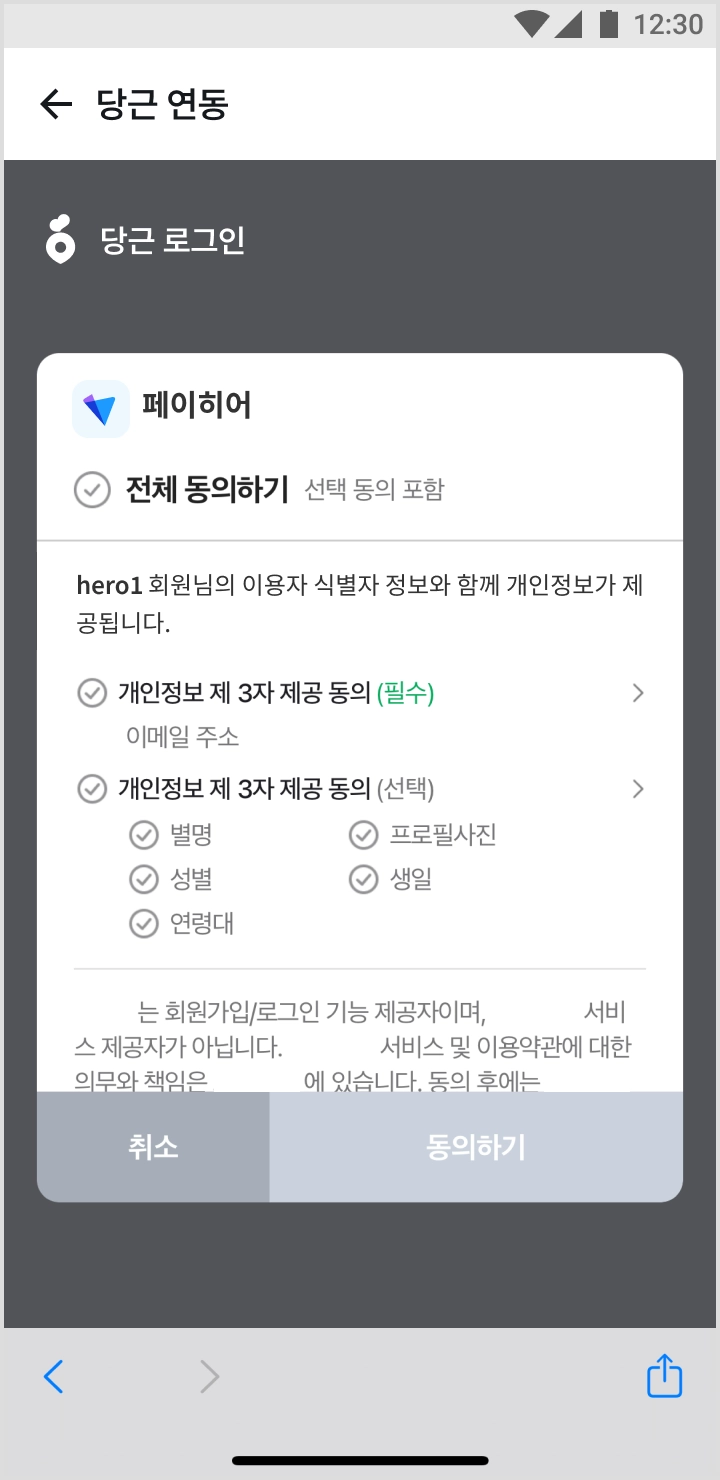Expand details of the 필수 consent item

coord(638,693)
